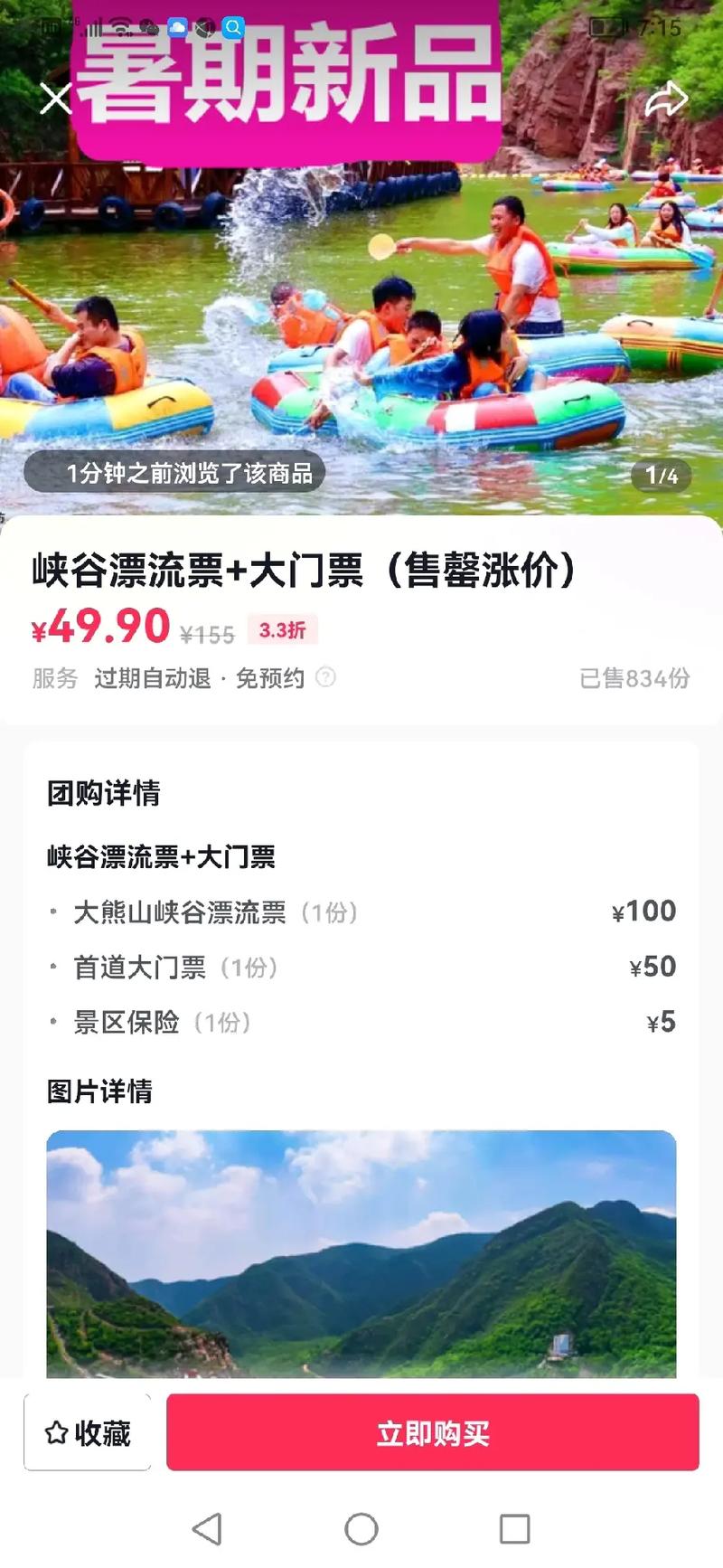View the mountain scenery detail image
Viewport: 723px width, 1568px height.
click(x=361, y=1254)
